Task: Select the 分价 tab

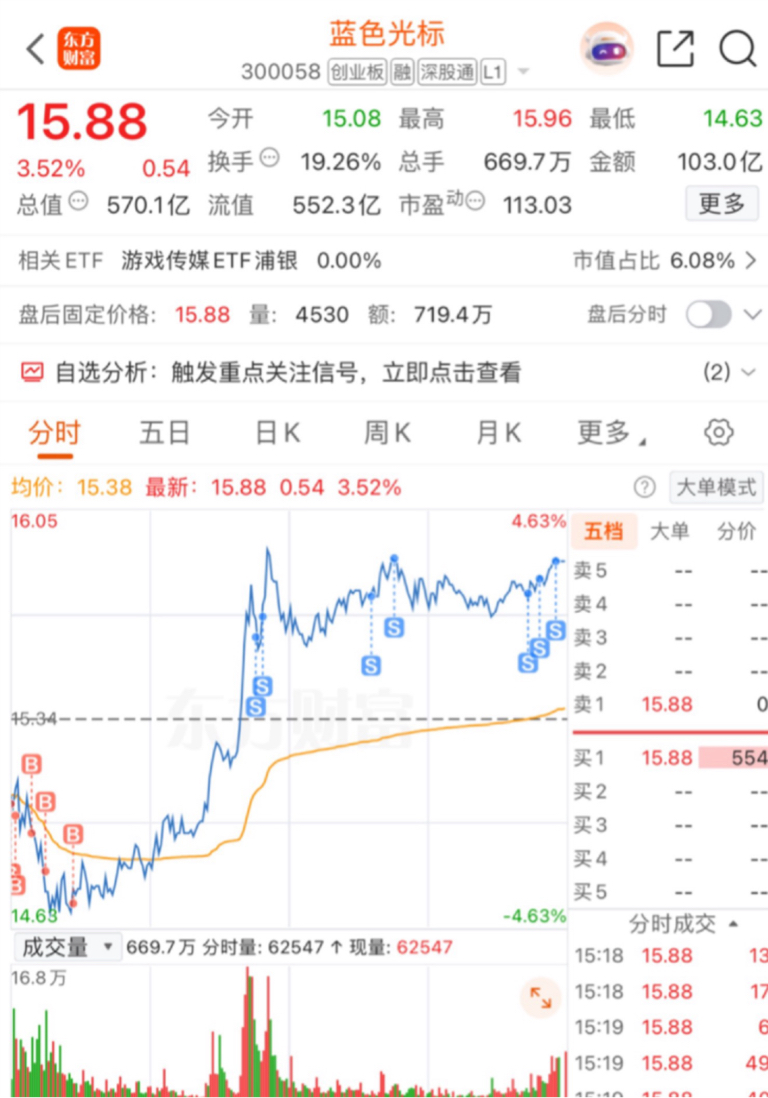Action: point(736,531)
